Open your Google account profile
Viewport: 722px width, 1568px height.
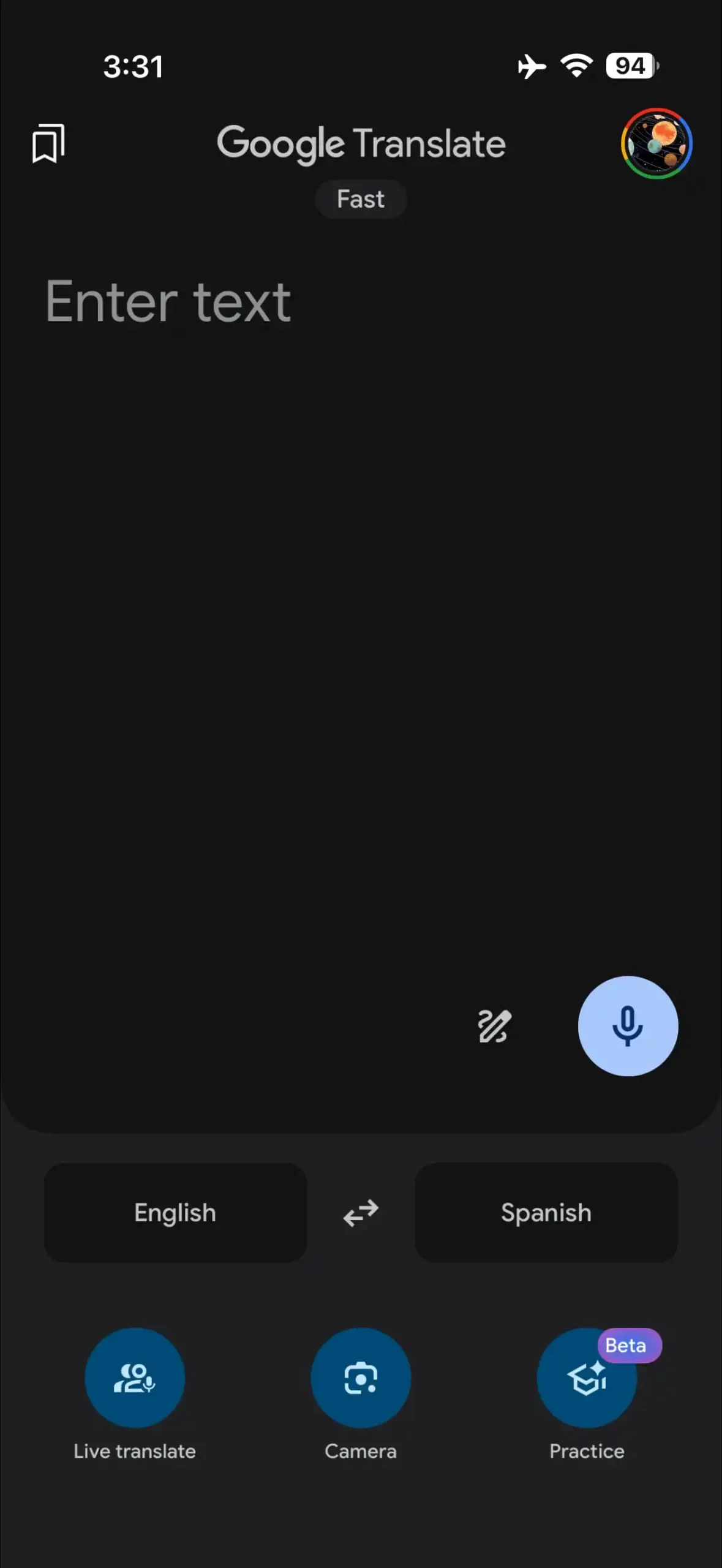pyautogui.click(x=655, y=143)
